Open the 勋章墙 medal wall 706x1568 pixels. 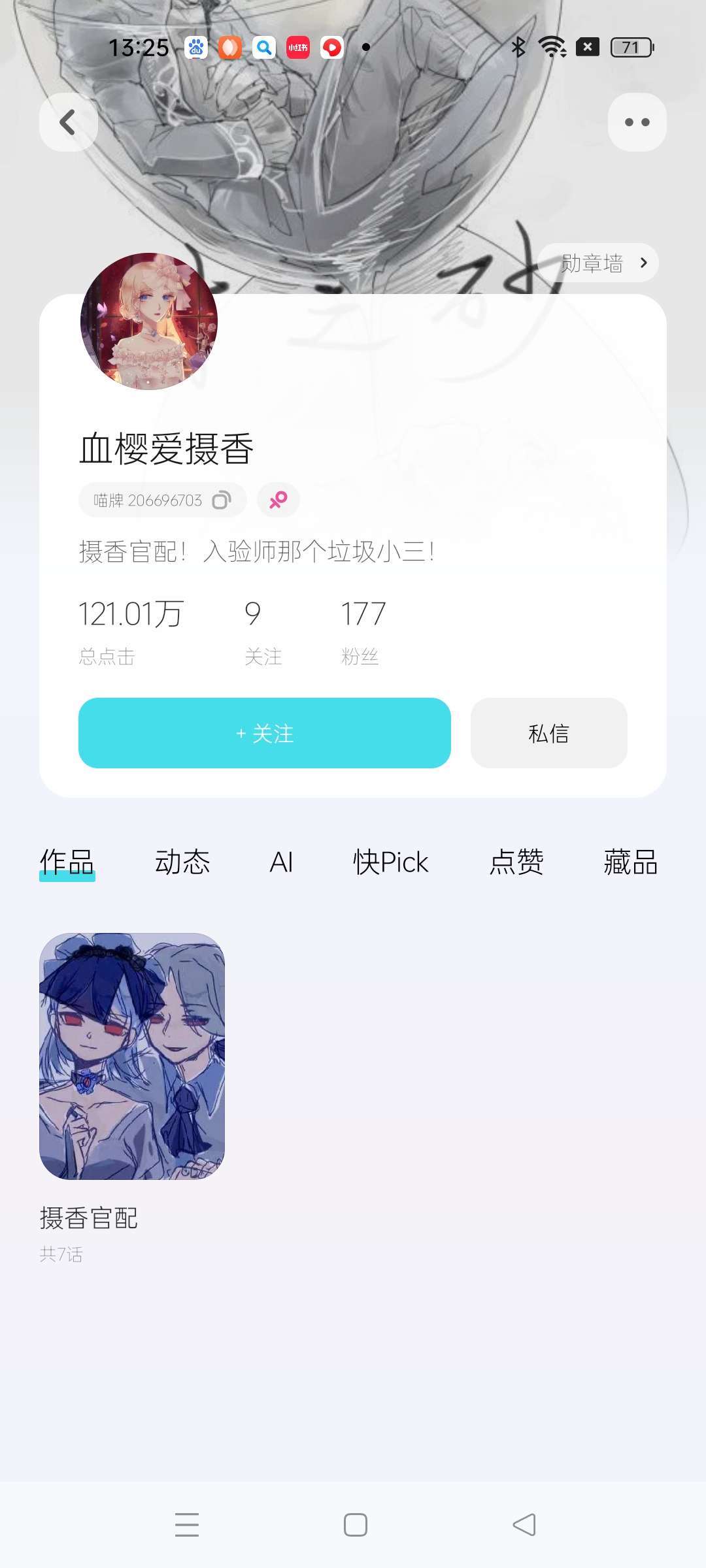[598, 263]
